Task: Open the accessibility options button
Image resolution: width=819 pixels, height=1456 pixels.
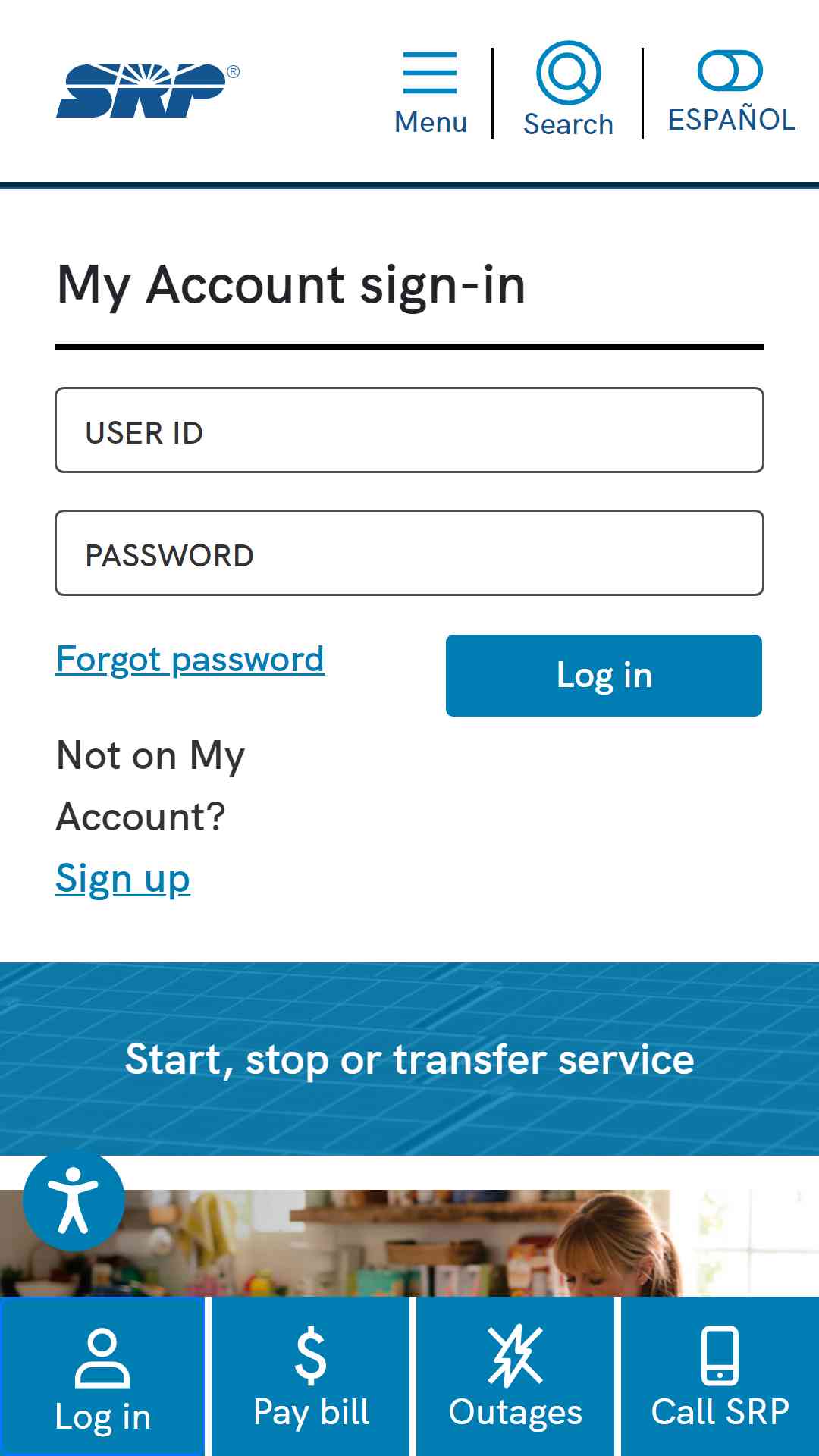Action: 74,1200
